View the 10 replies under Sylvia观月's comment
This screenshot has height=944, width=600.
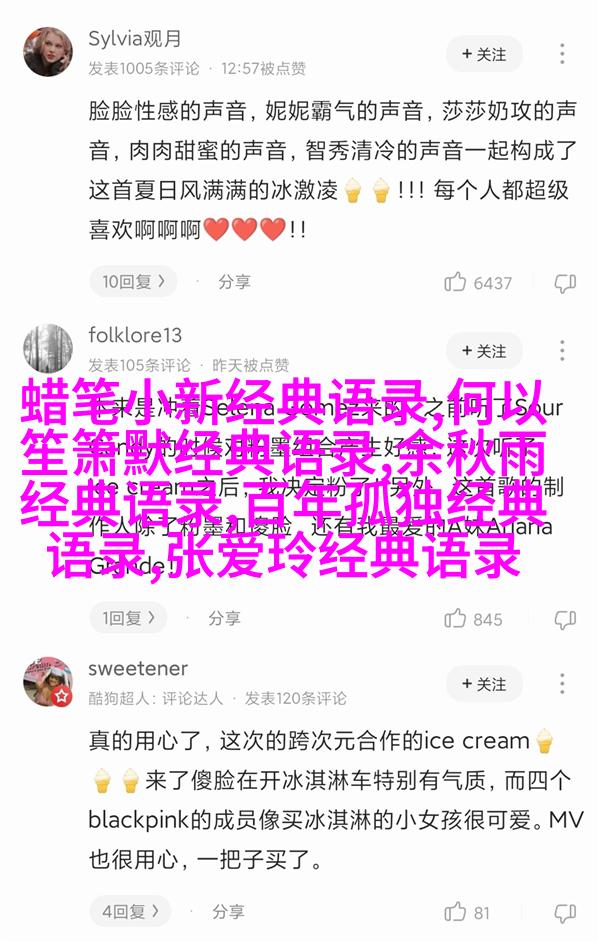130,282
